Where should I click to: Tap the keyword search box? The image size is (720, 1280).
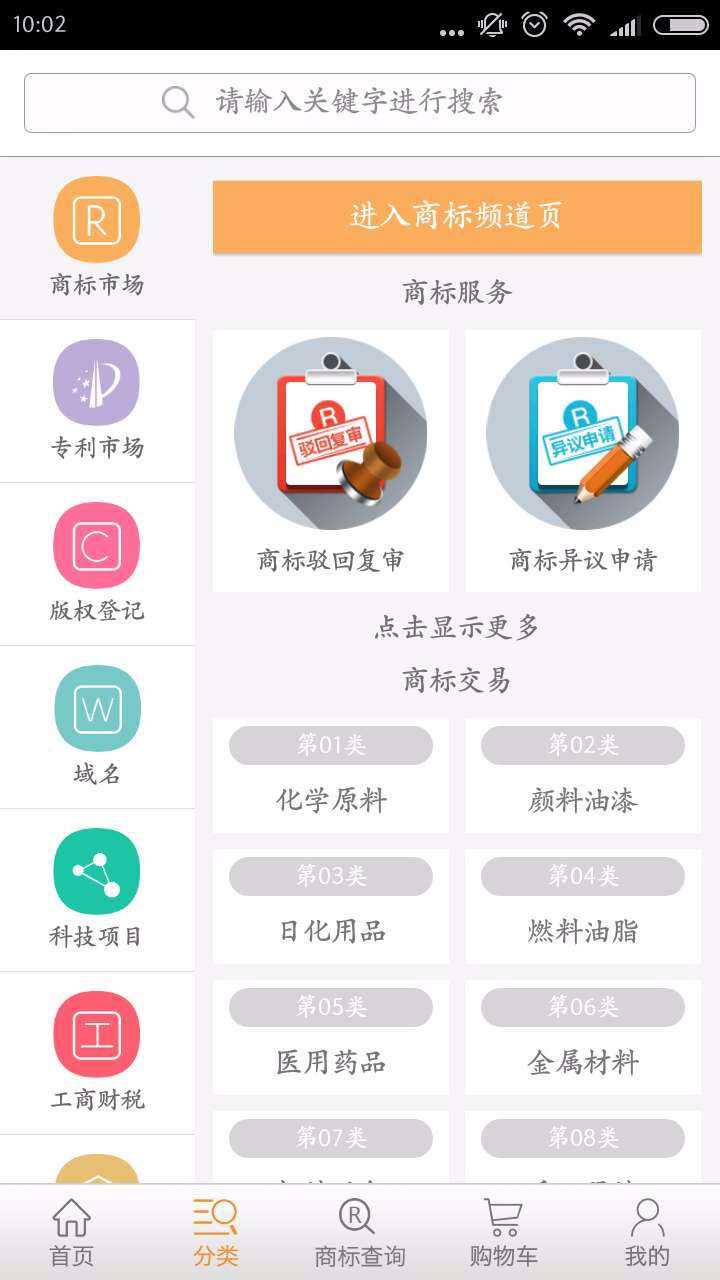pos(360,102)
